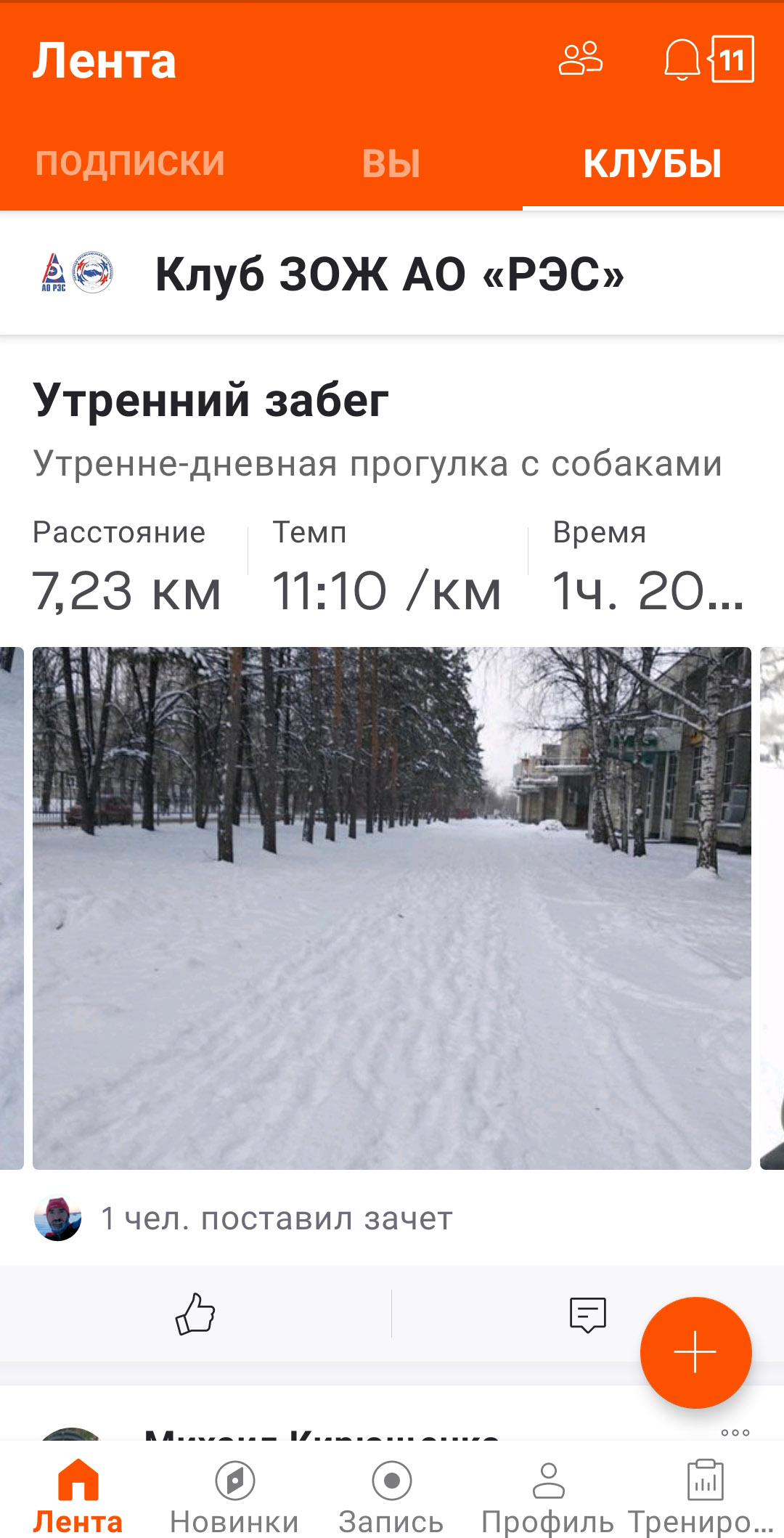Image resolution: width=784 pixels, height=1538 pixels.
Task: Open the Утренний забег activity
Action: click(211, 400)
